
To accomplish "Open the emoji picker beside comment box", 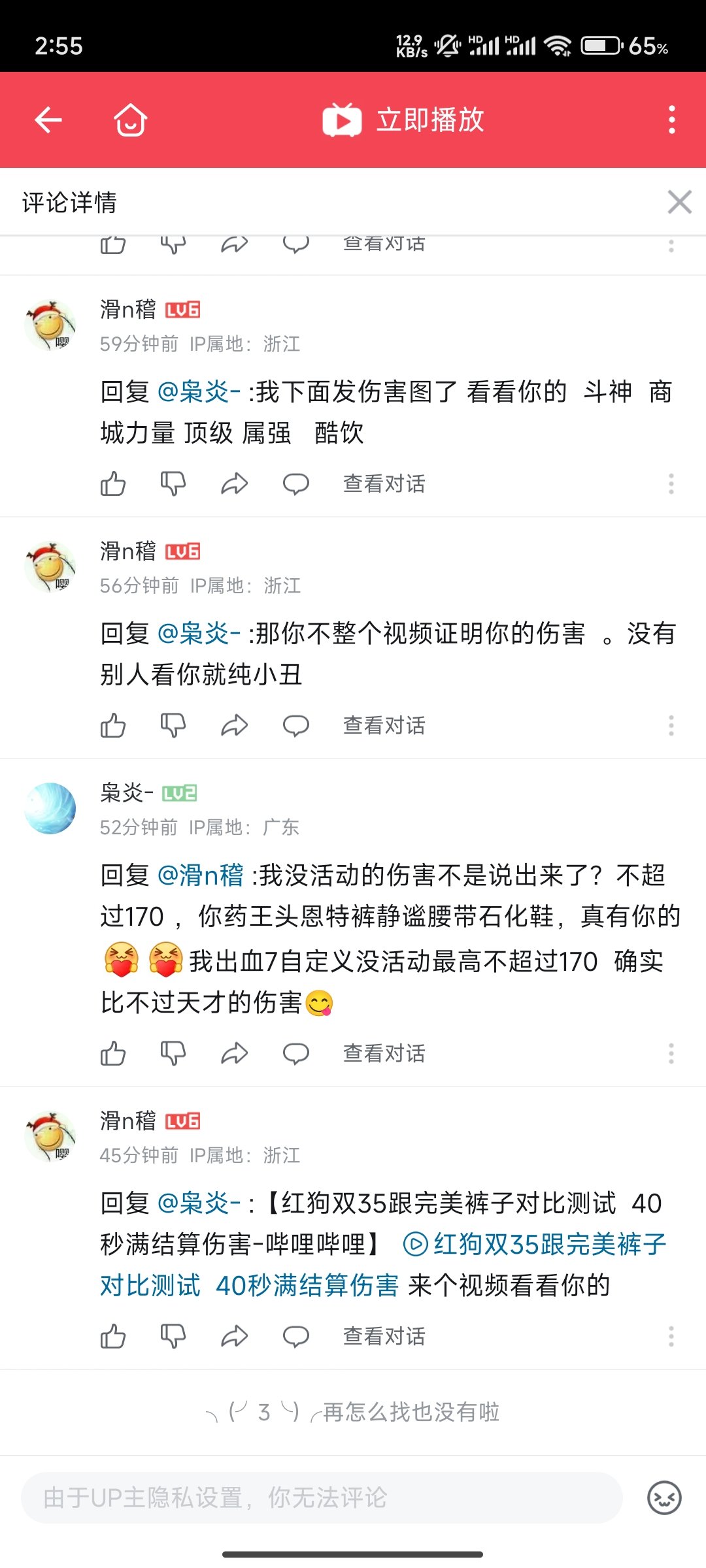I will pyautogui.click(x=664, y=1497).
